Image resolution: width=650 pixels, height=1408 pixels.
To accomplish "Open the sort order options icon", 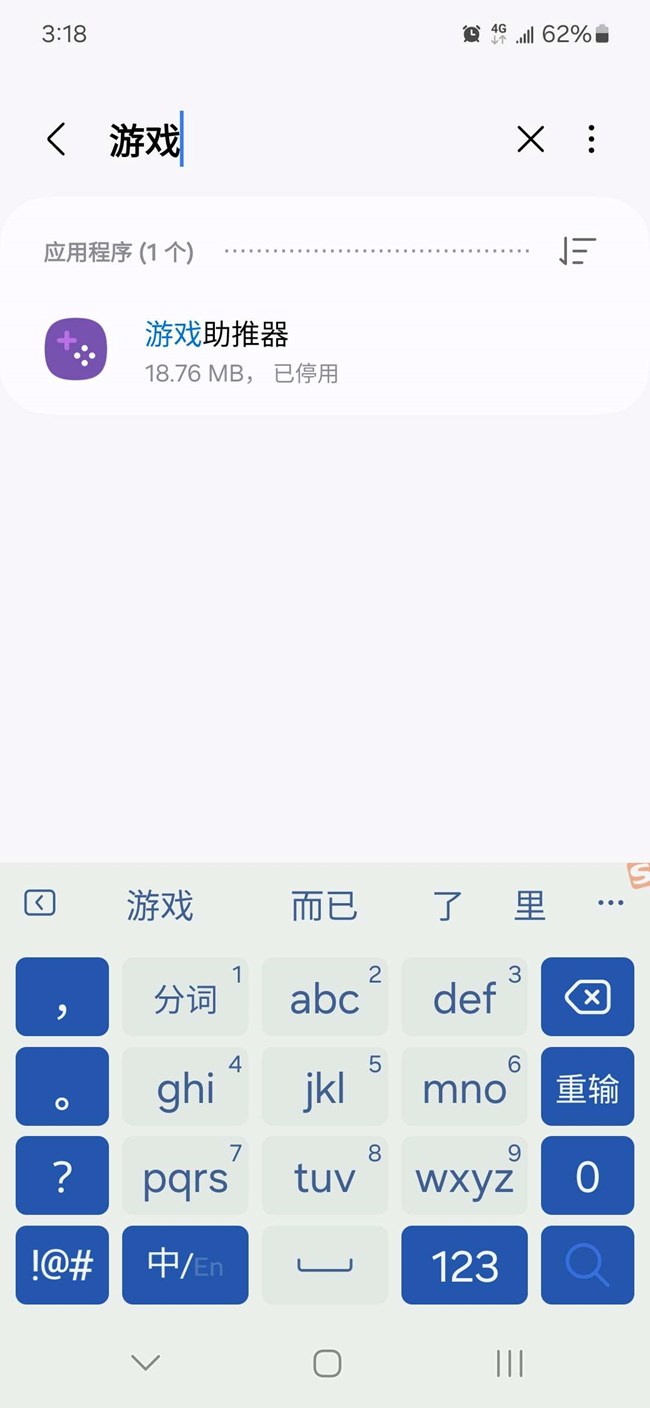I will coord(577,251).
